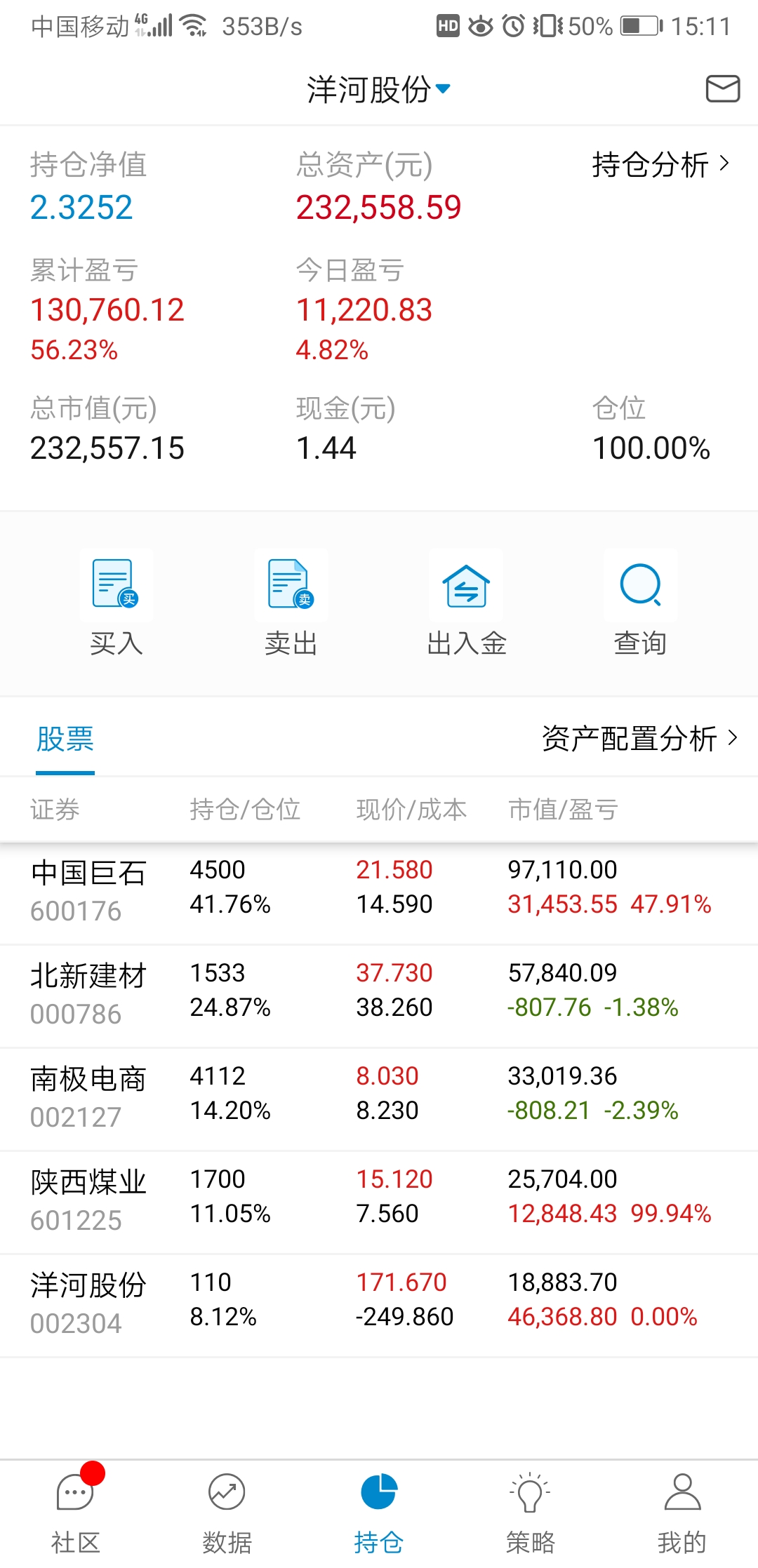View the 陕西煤业 601225 holding
The image size is (758, 1568).
379,1200
